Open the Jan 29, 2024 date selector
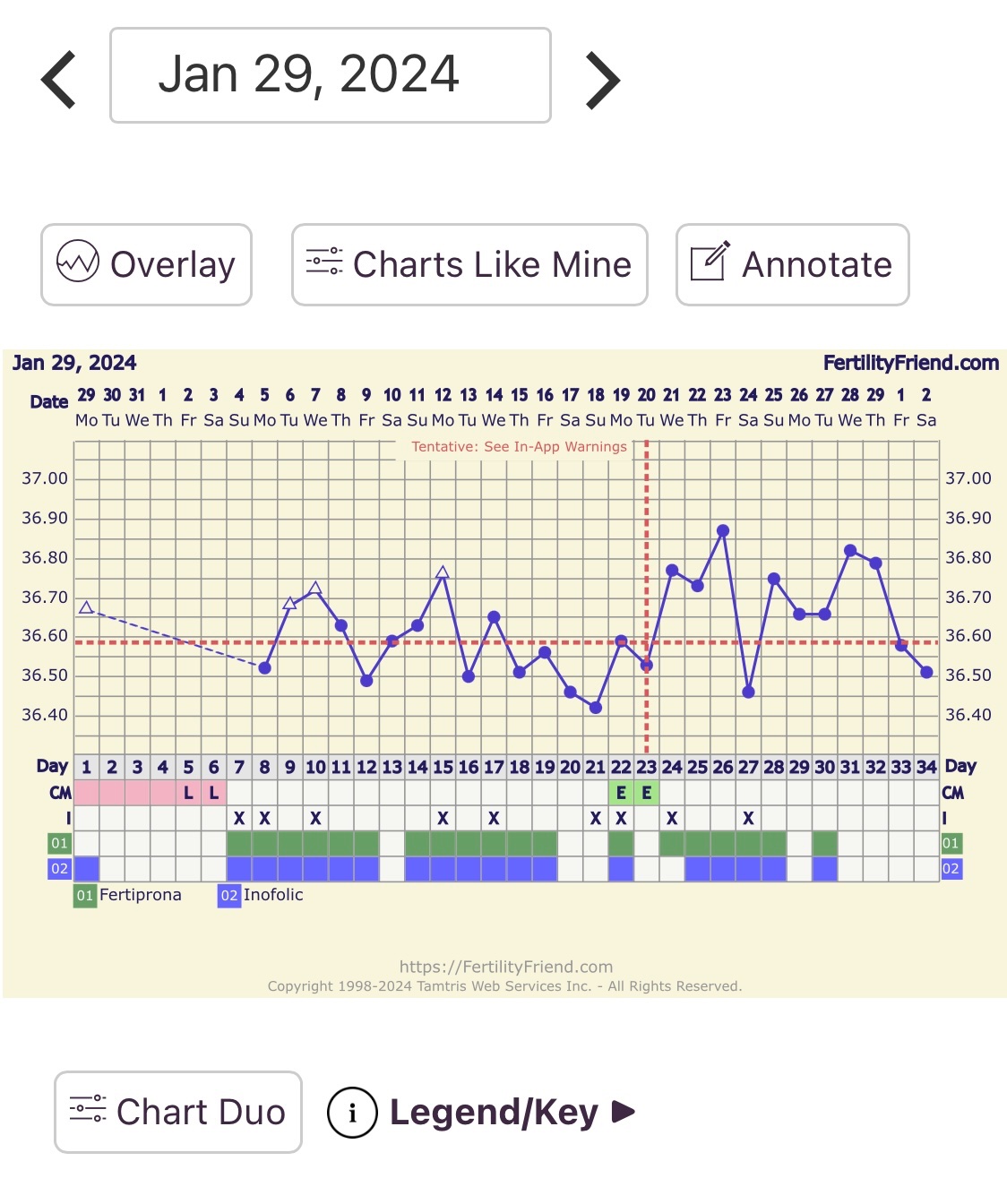The height and width of the screenshot is (1204, 1007). point(330,75)
